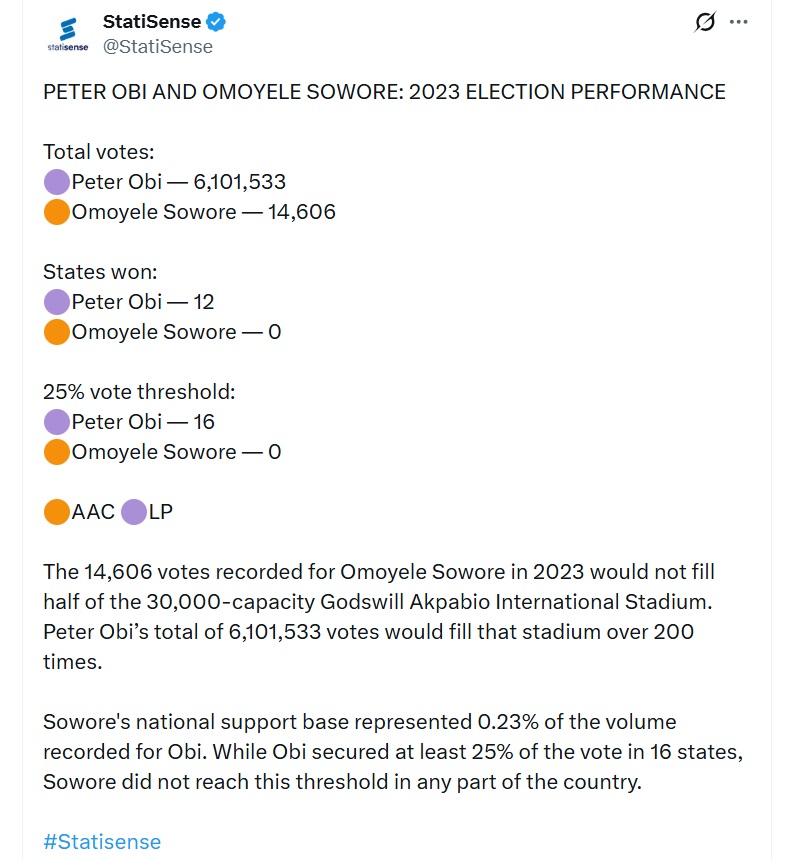Open Grok analysis for this post
The width and height of the screenshot is (800, 860).
pyautogui.click(x=707, y=20)
